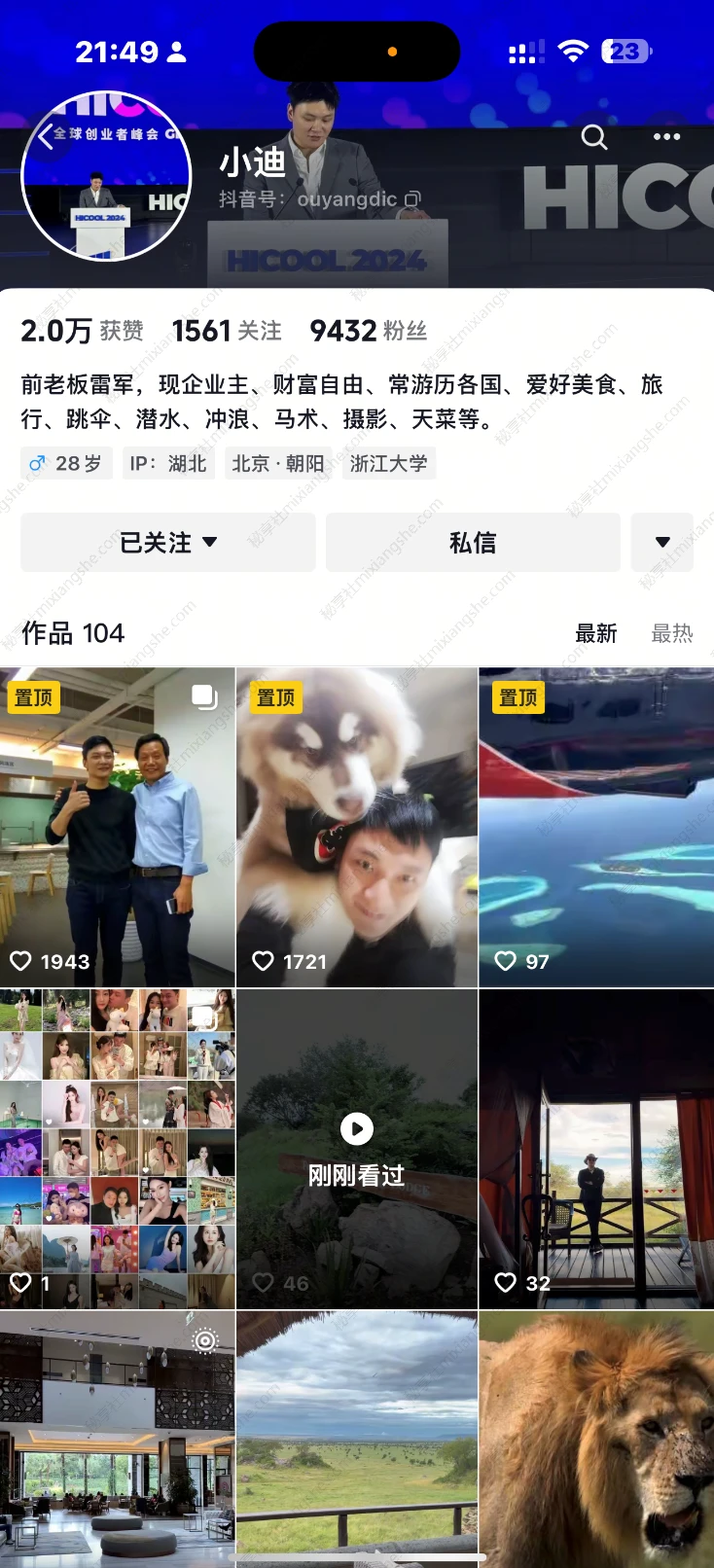
Task: Send a private message via 私信
Action: 473,543
